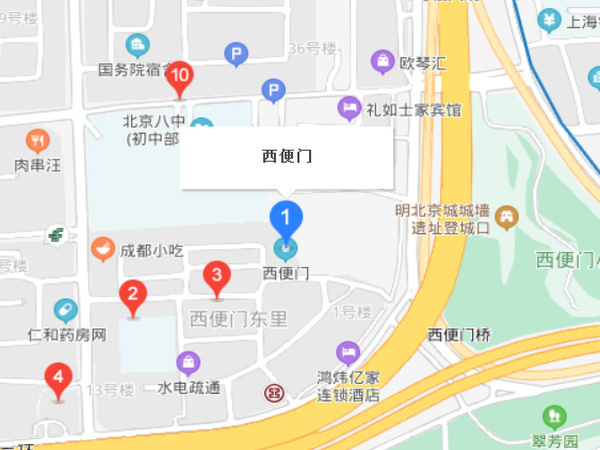
Task: Open the 西便门 info popup
Action: (286, 158)
